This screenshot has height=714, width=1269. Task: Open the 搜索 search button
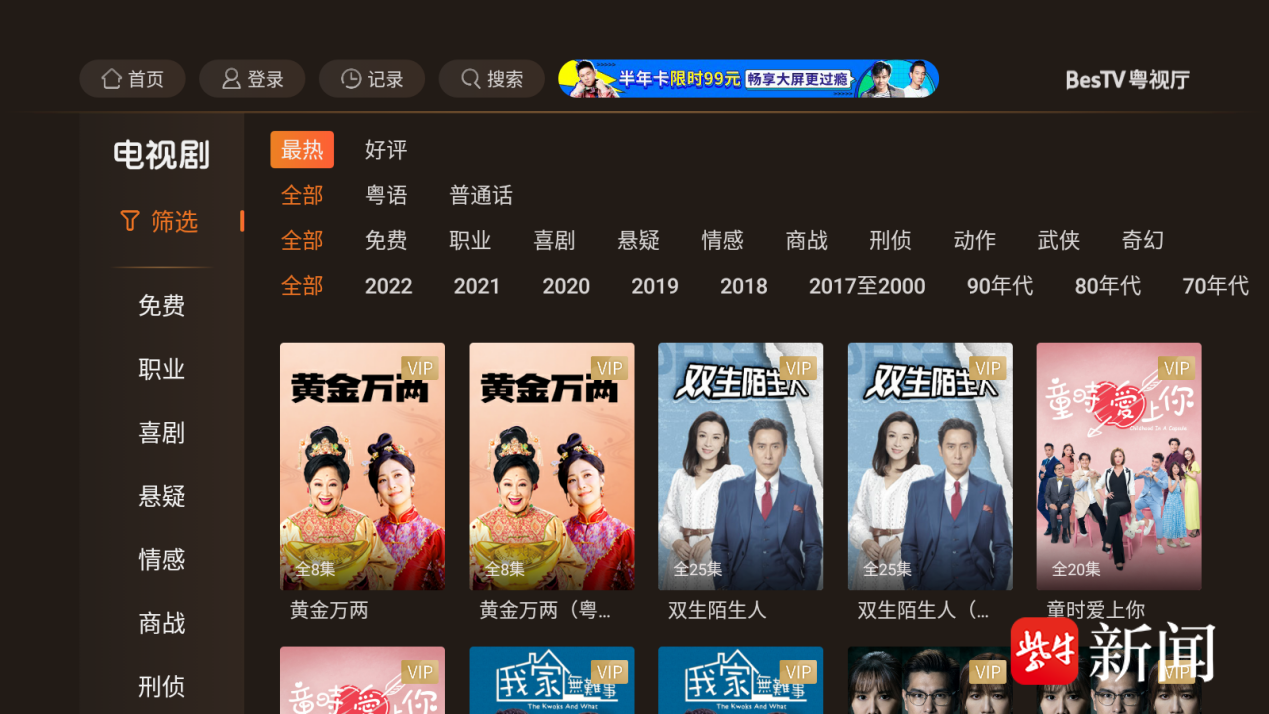click(491, 79)
